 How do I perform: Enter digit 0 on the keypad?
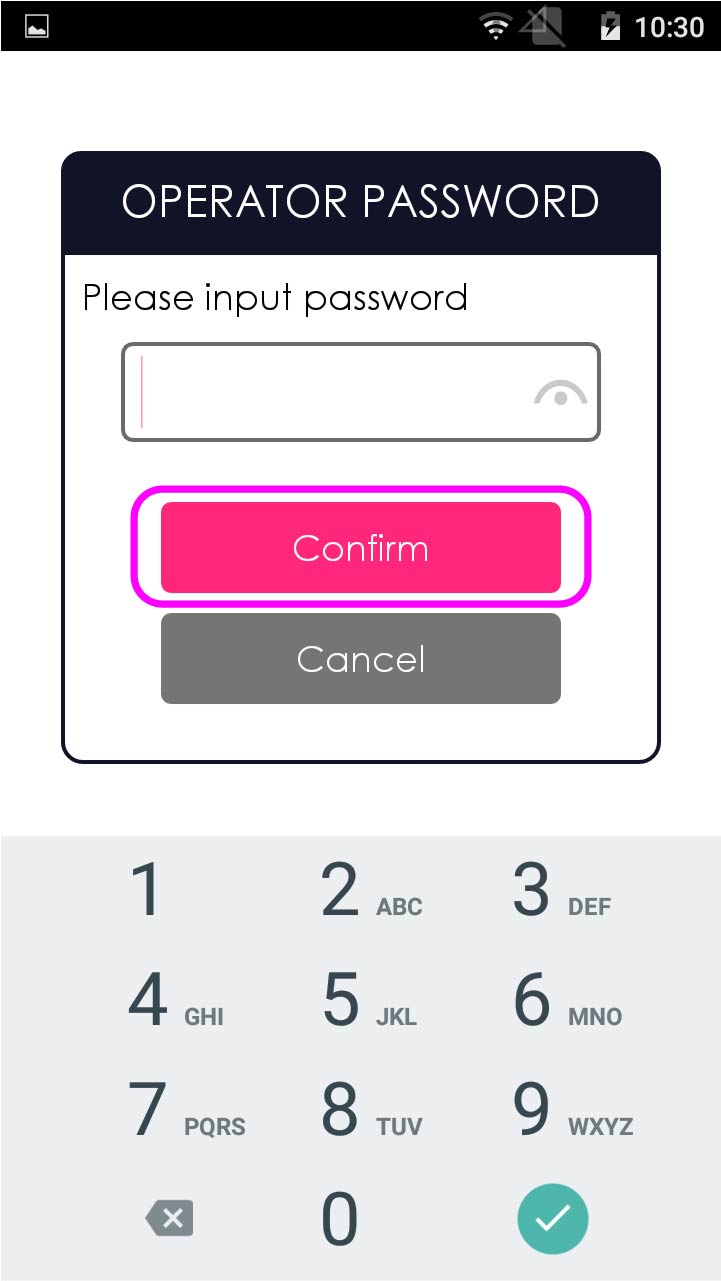point(340,1219)
